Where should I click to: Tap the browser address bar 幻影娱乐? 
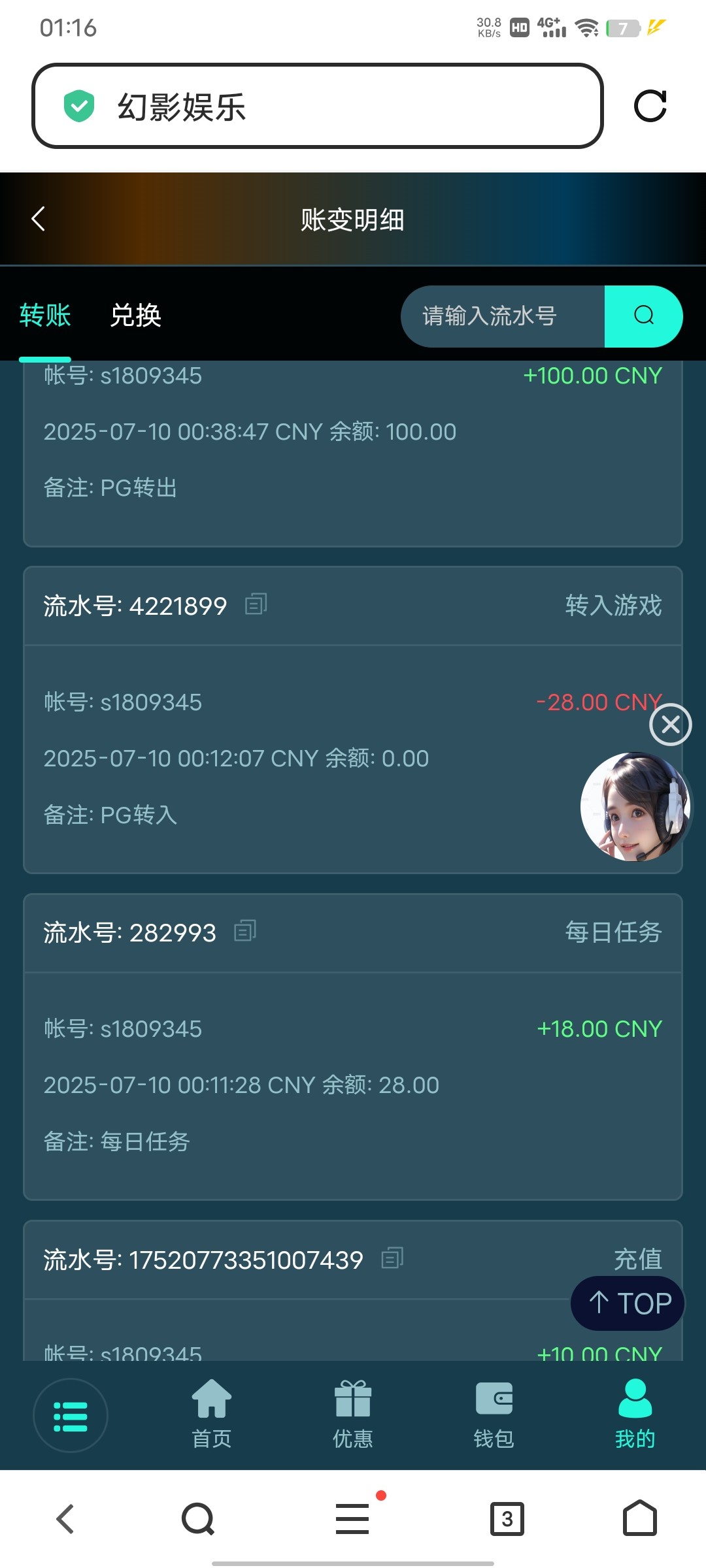317,106
